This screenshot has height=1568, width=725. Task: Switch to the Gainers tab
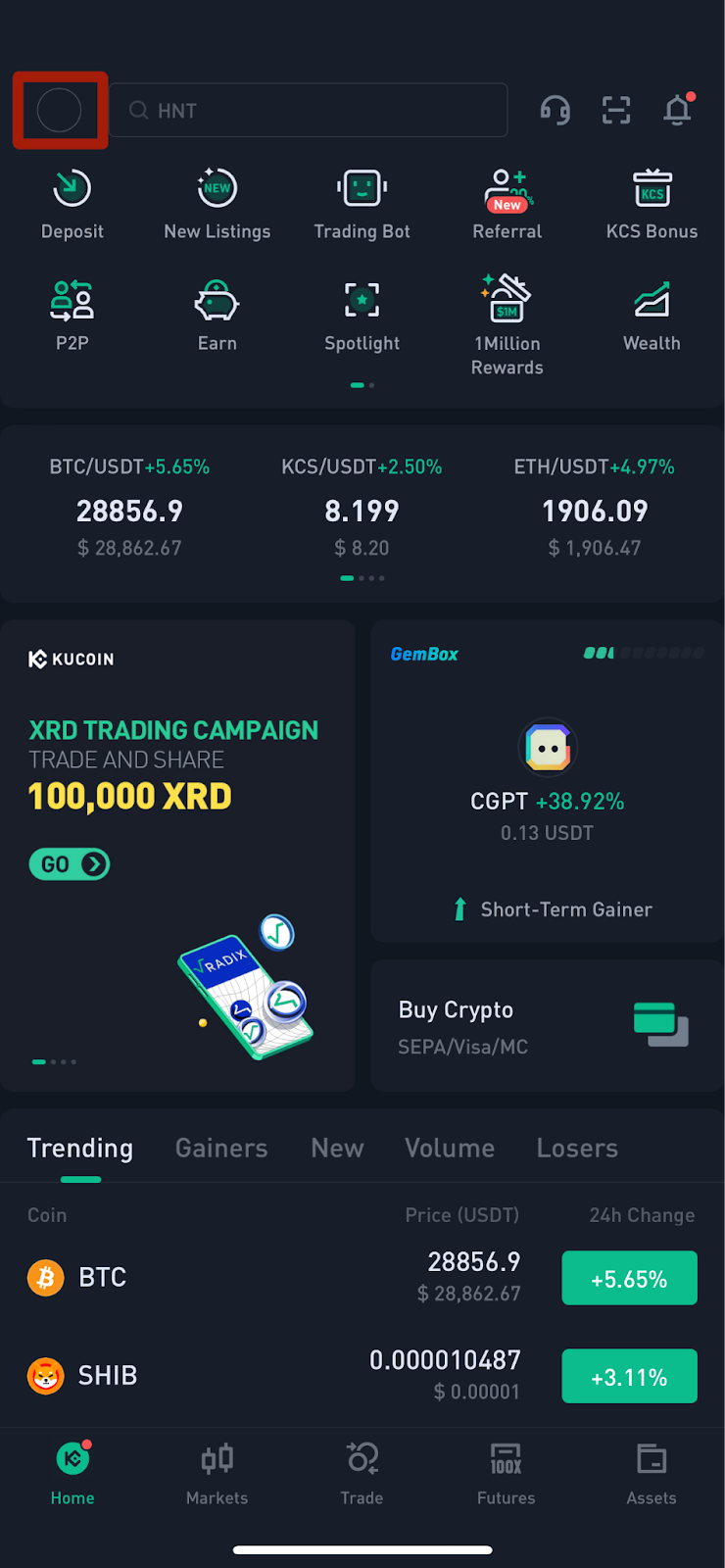tap(221, 1148)
